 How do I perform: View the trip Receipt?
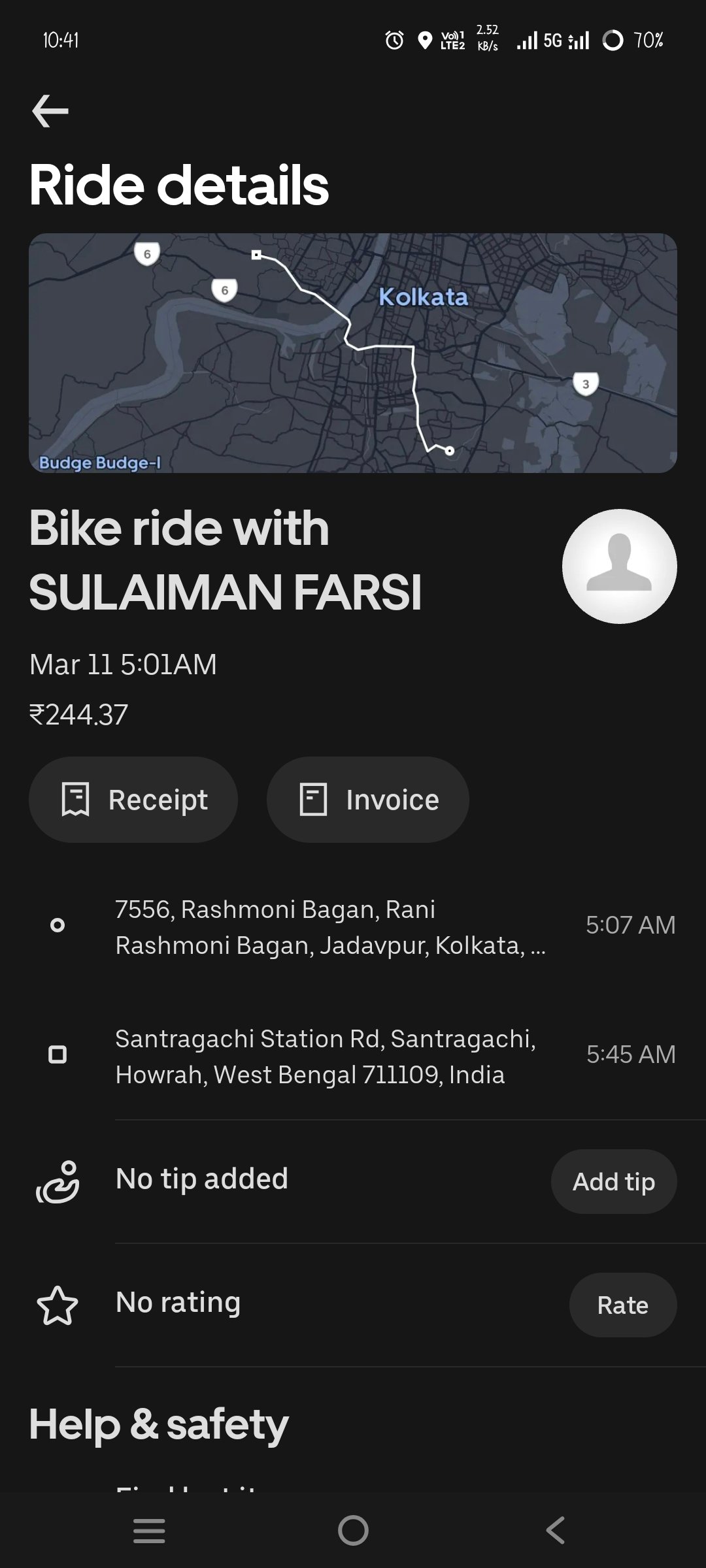click(x=133, y=800)
